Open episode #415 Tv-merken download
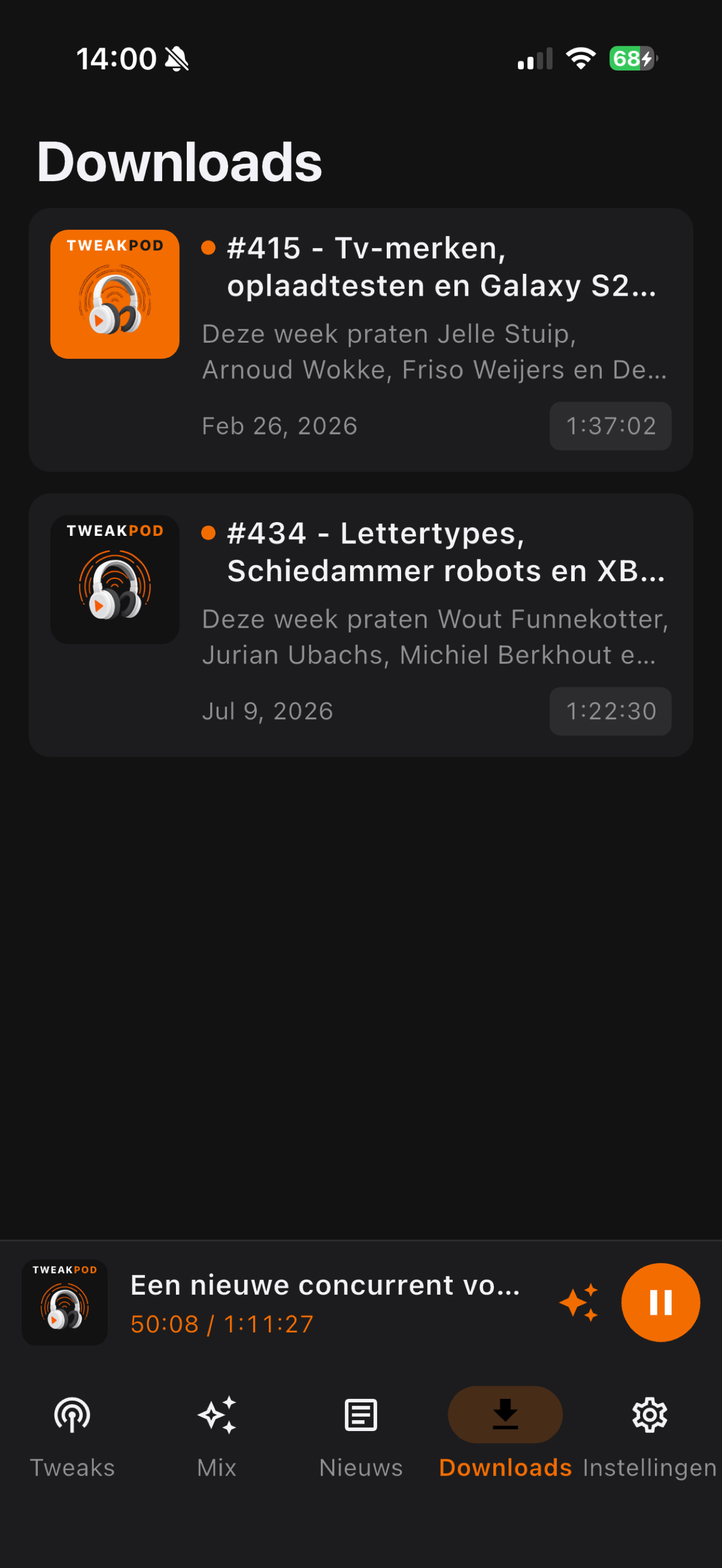Viewport: 722px width, 1568px height. click(x=361, y=340)
